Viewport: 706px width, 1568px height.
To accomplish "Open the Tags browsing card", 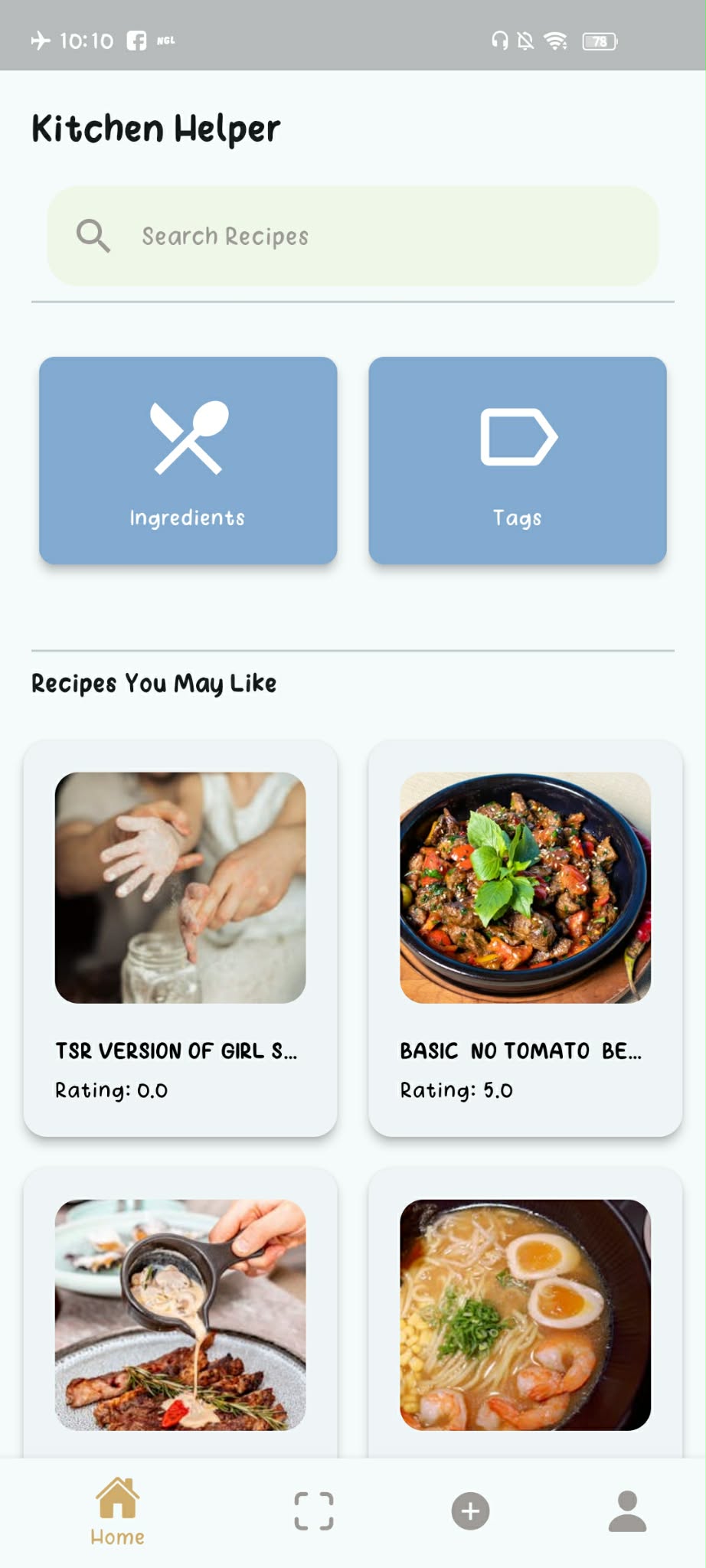I will 518,460.
